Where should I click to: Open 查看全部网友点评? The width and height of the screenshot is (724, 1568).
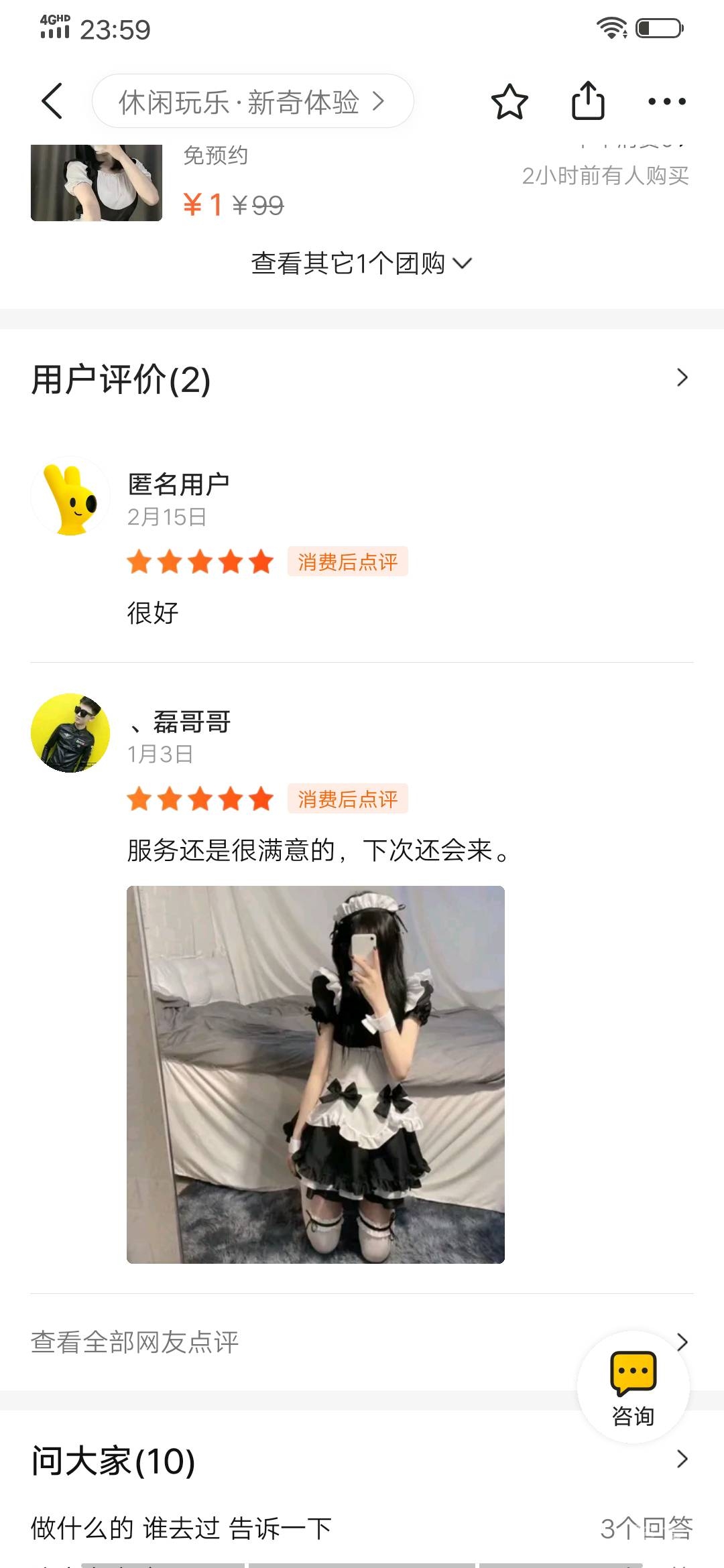(135, 1342)
